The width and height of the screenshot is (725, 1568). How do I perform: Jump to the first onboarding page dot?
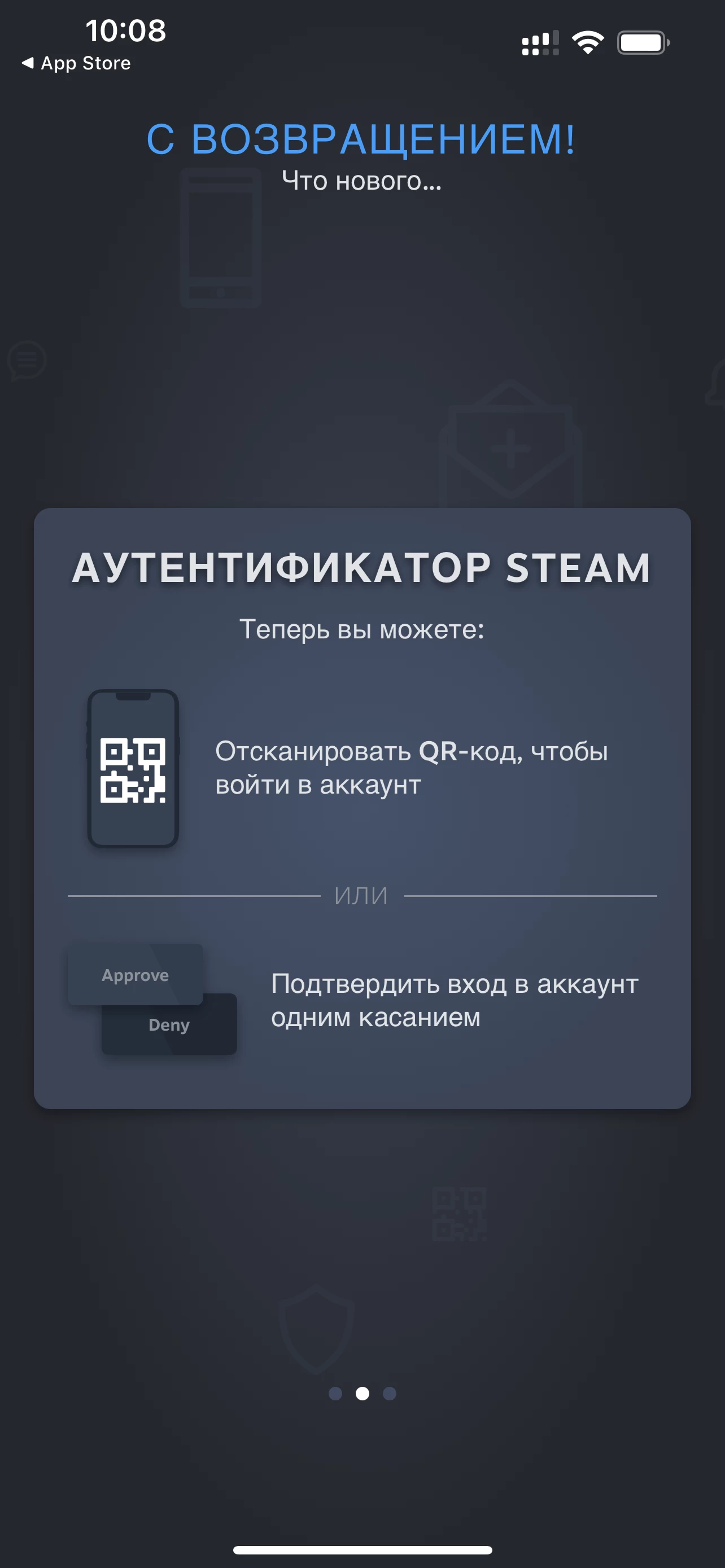[x=335, y=1393]
